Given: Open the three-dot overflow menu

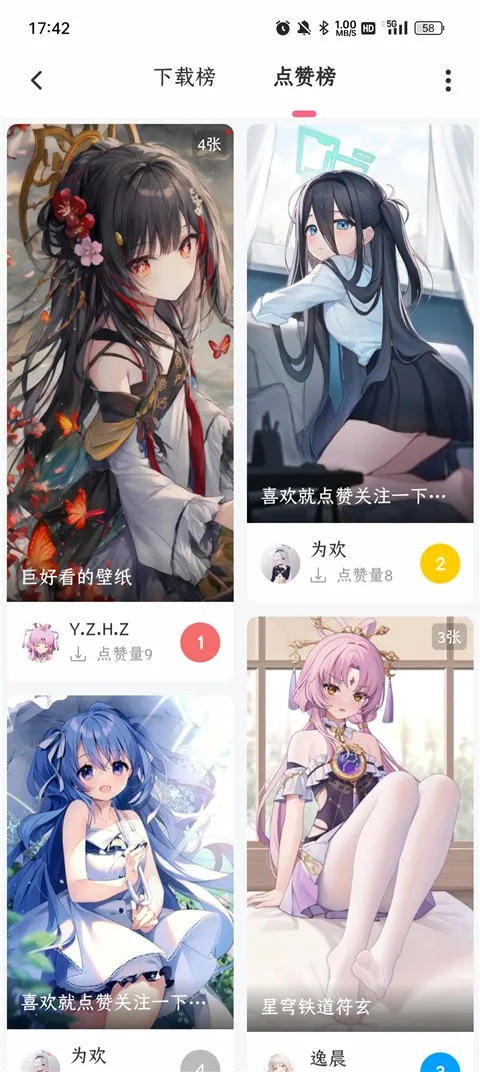Looking at the screenshot, I should (448, 81).
